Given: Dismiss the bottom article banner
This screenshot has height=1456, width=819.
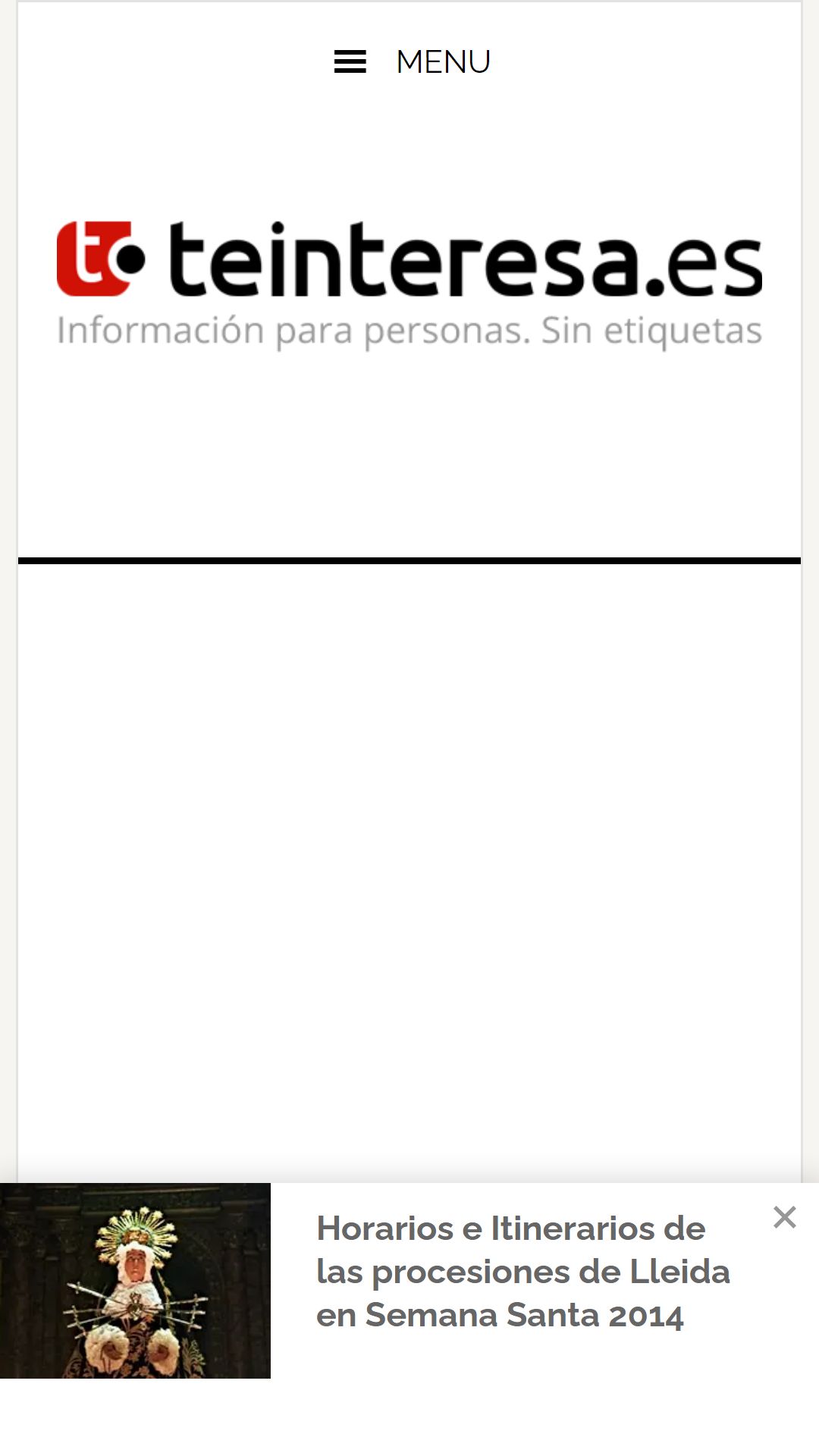Looking at the screenshot, I should pos(785,1217).
